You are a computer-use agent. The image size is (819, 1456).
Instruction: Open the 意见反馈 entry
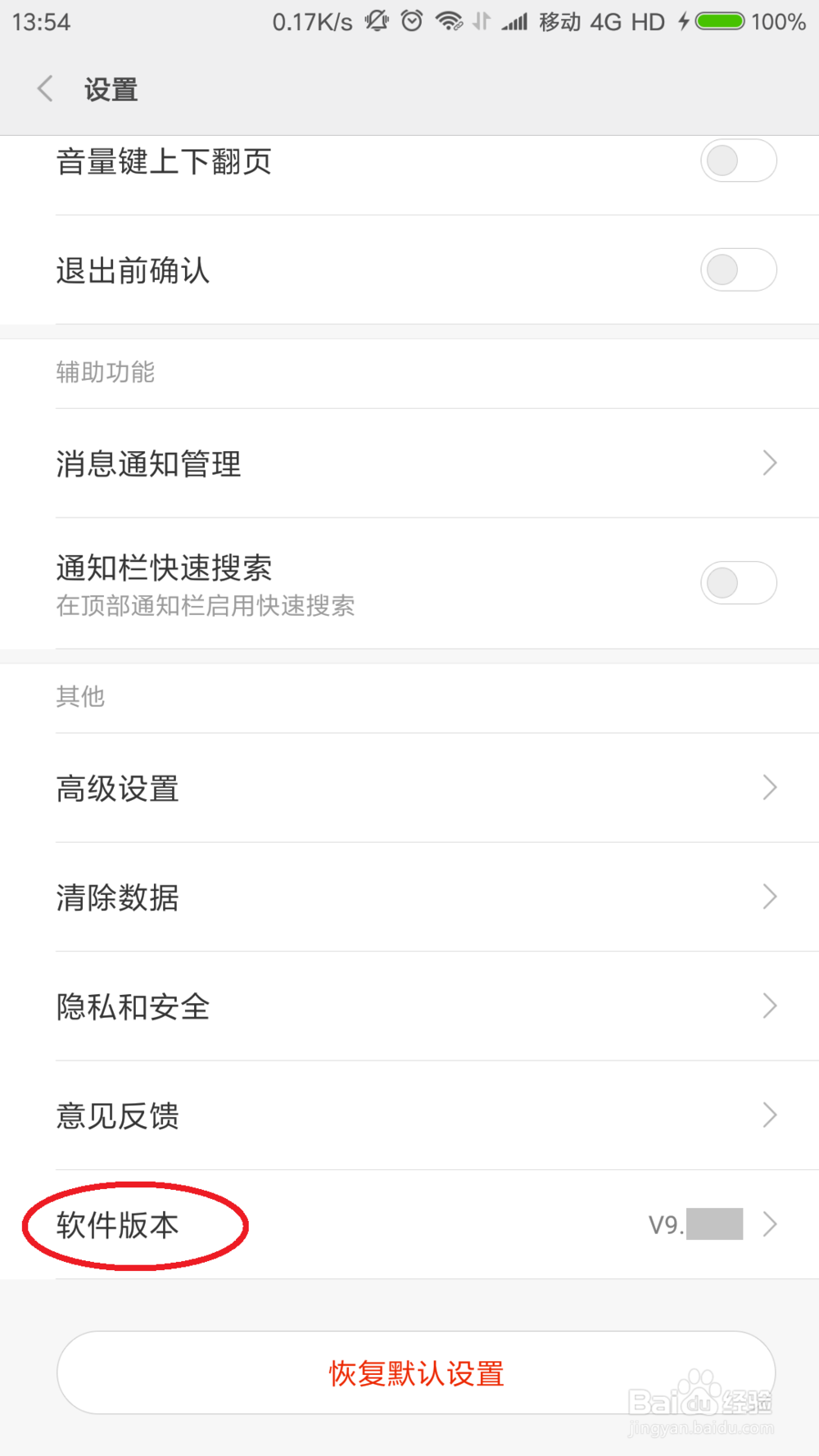[x=768, y=1114]
